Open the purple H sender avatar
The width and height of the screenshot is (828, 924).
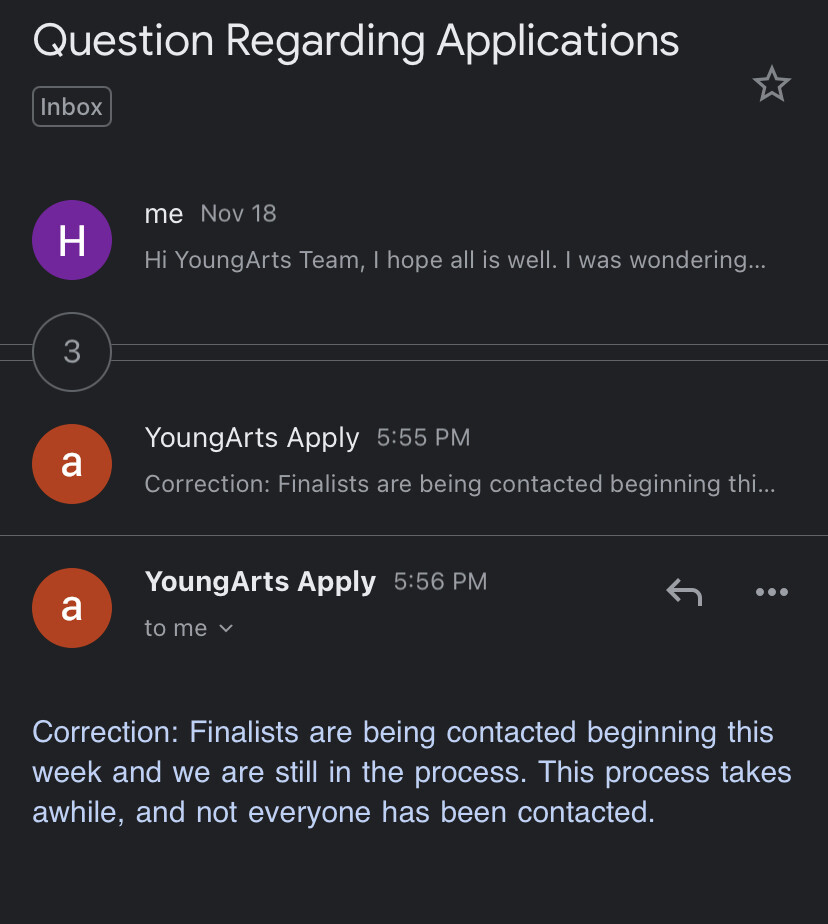[x=72, y=240]
